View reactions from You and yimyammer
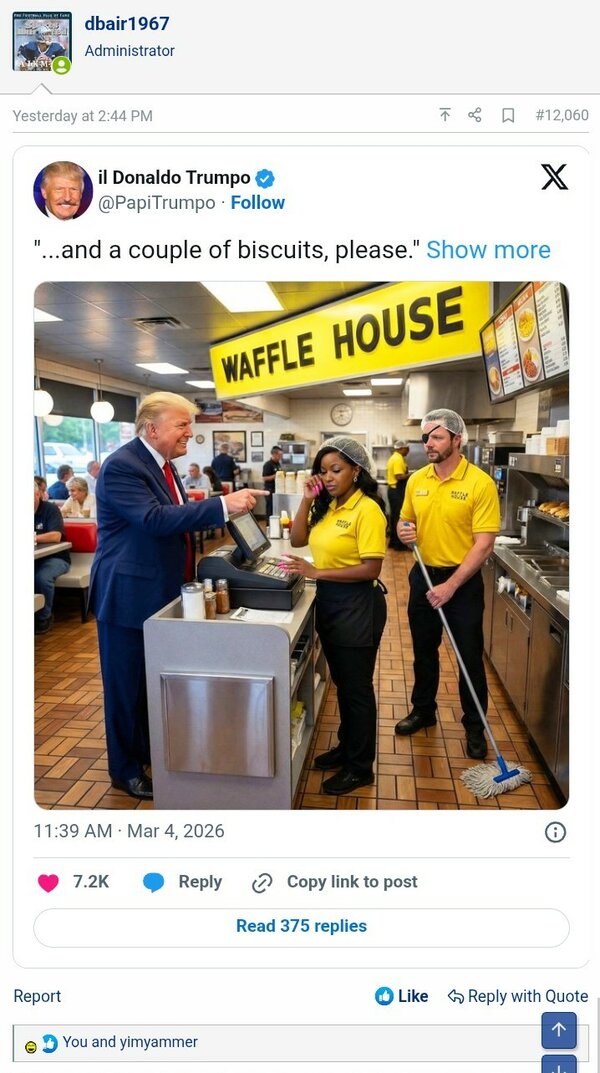 pyautogui.click(x=130, y=1042)
